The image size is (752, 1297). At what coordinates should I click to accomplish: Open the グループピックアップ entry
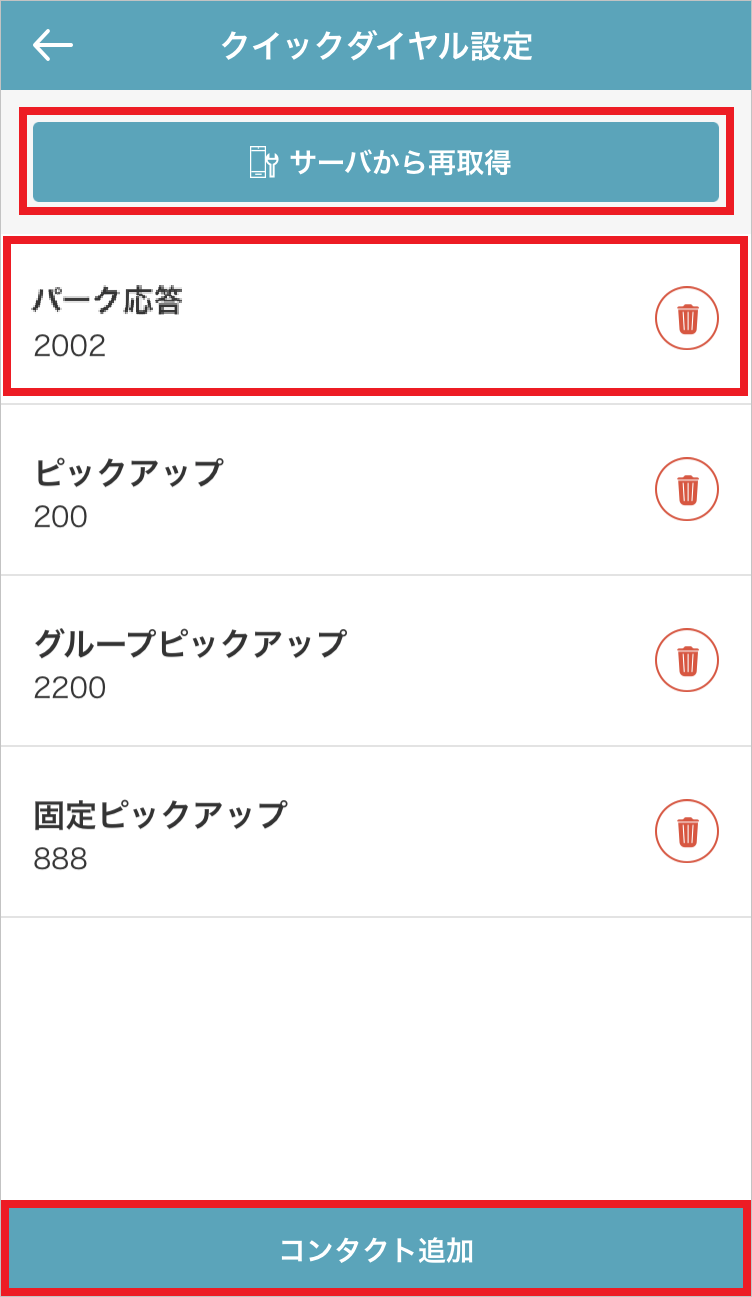tap(300, 661)
